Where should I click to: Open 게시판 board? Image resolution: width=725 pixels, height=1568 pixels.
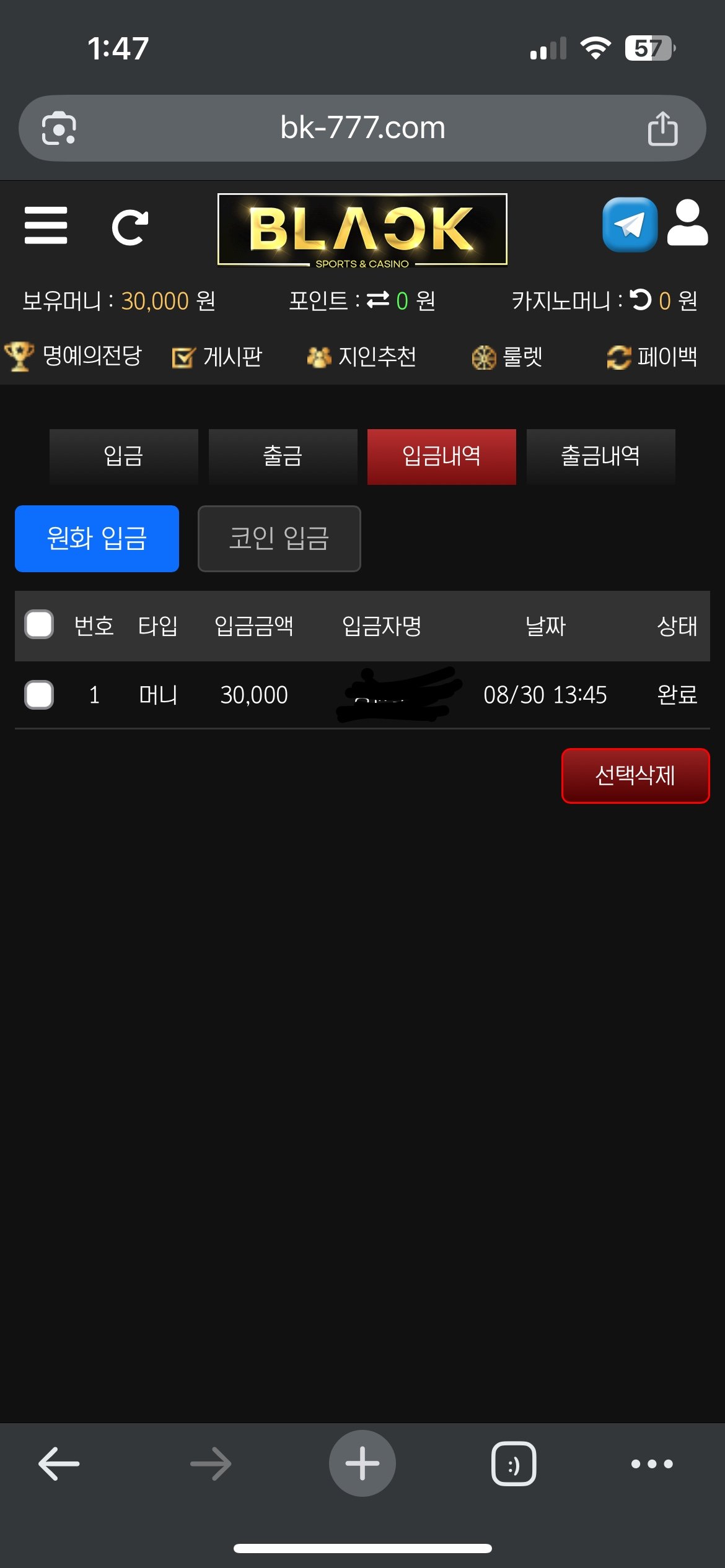pyautogui.click(x=217, y=357)
